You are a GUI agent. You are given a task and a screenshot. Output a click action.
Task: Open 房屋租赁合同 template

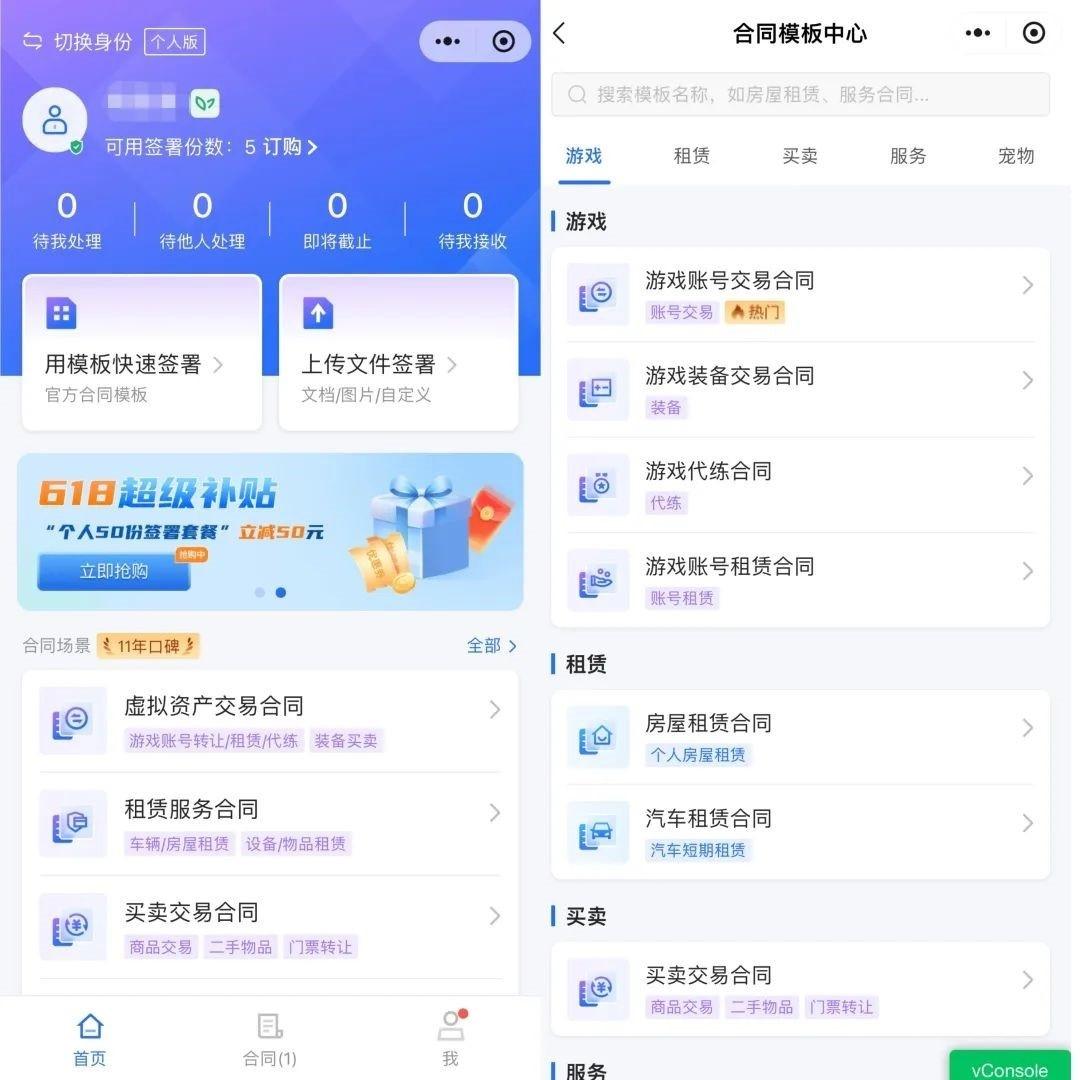click(x=800, y=737)
